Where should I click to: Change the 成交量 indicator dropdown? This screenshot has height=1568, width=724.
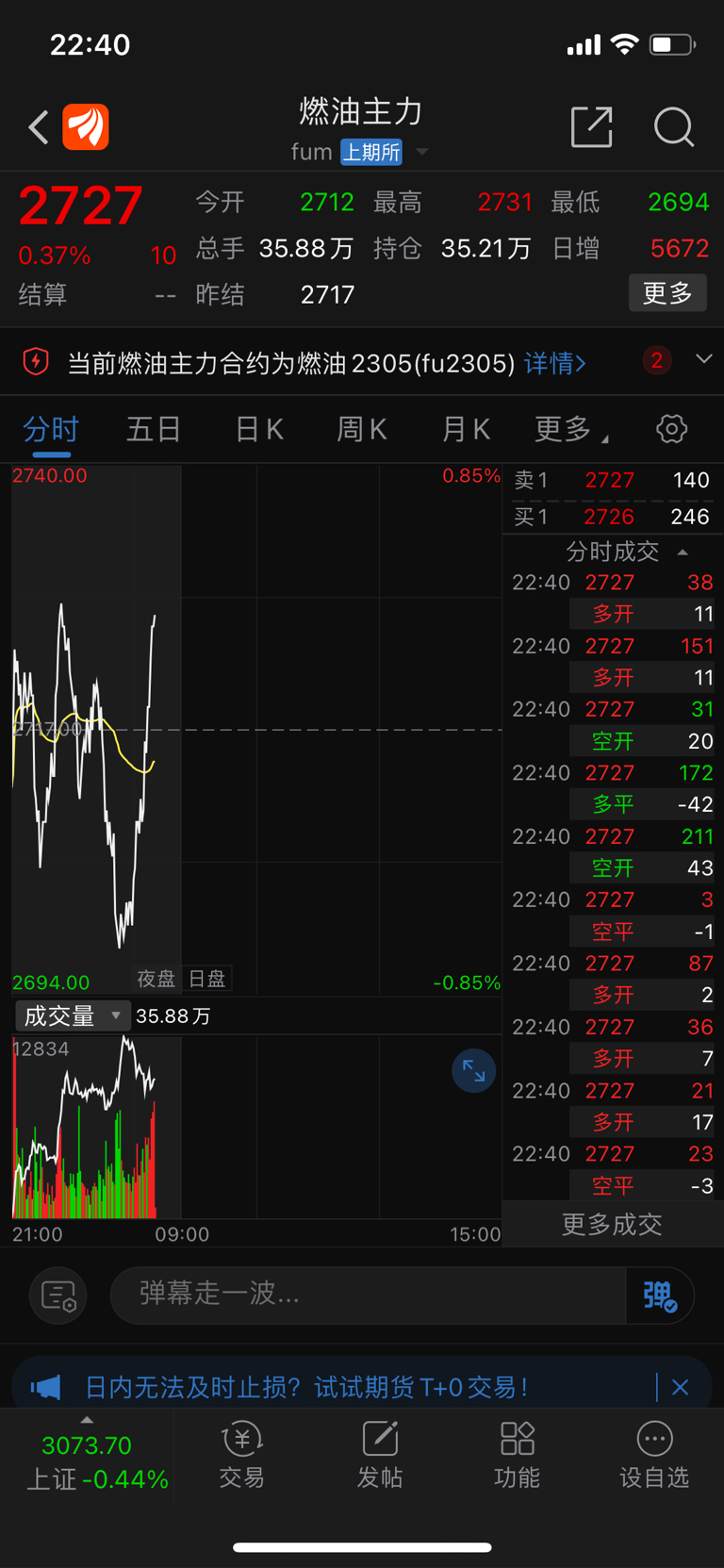(x=72, y=1015)
